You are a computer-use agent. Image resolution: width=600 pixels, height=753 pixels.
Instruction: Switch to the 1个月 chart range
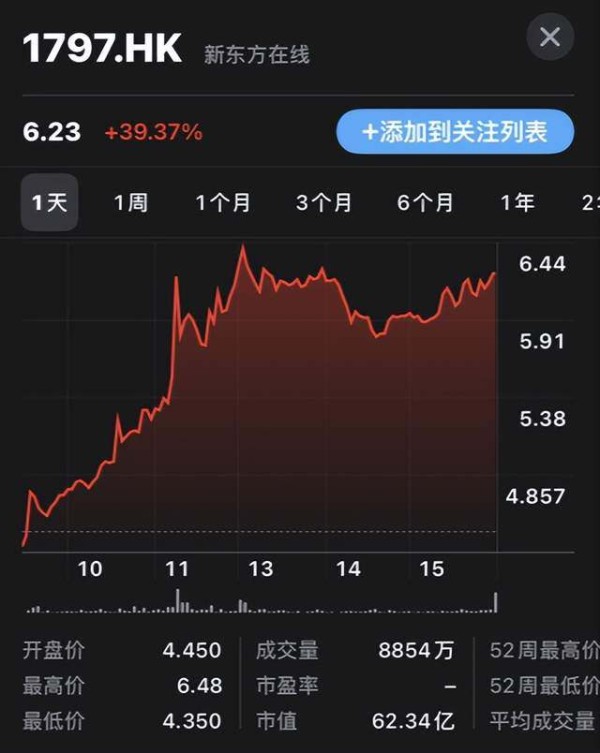pyautogui.click(x=223, y=203)
